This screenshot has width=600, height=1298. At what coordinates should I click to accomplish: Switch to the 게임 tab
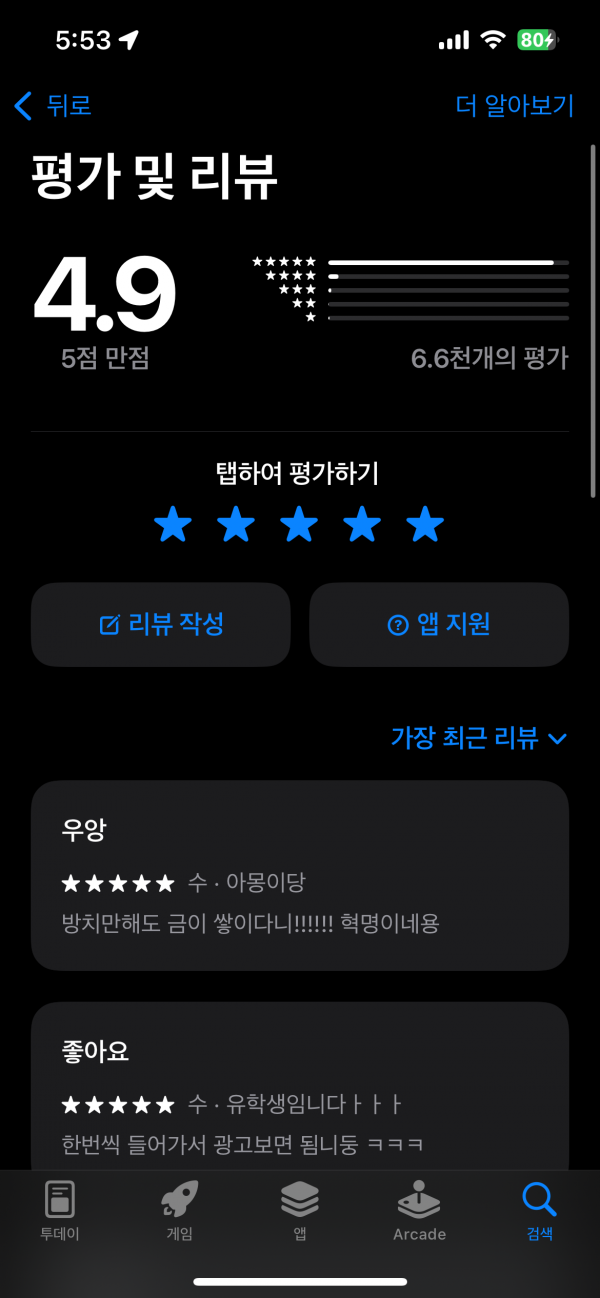[x=180, y=1211]
